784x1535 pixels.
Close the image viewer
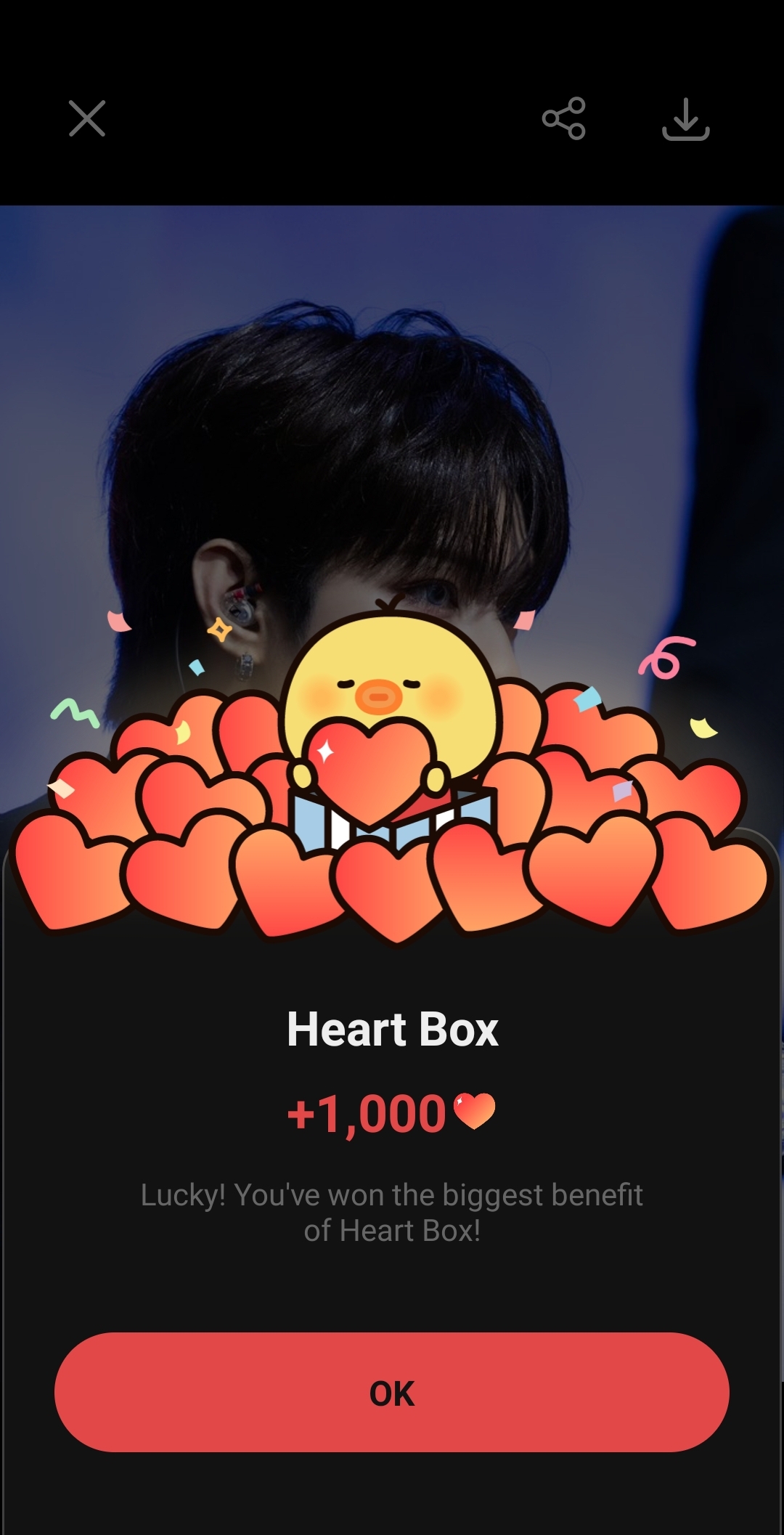(x=87, y=118)
